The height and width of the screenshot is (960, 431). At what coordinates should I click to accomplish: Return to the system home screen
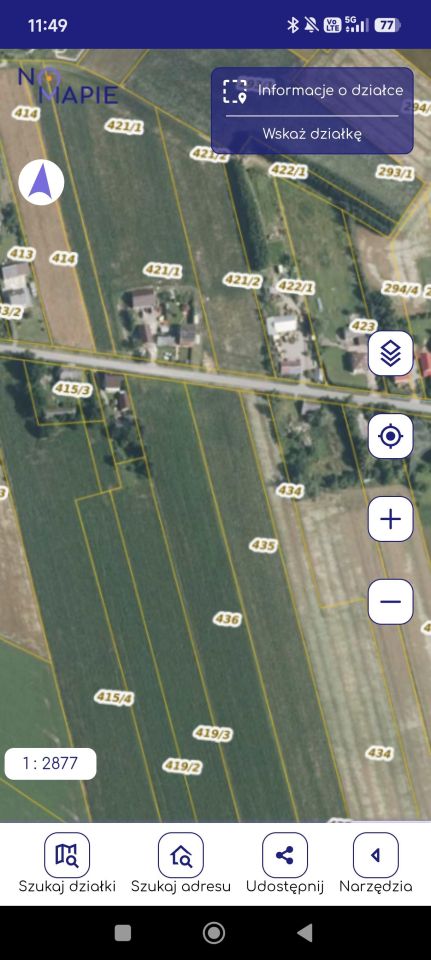tap(214, 932)
